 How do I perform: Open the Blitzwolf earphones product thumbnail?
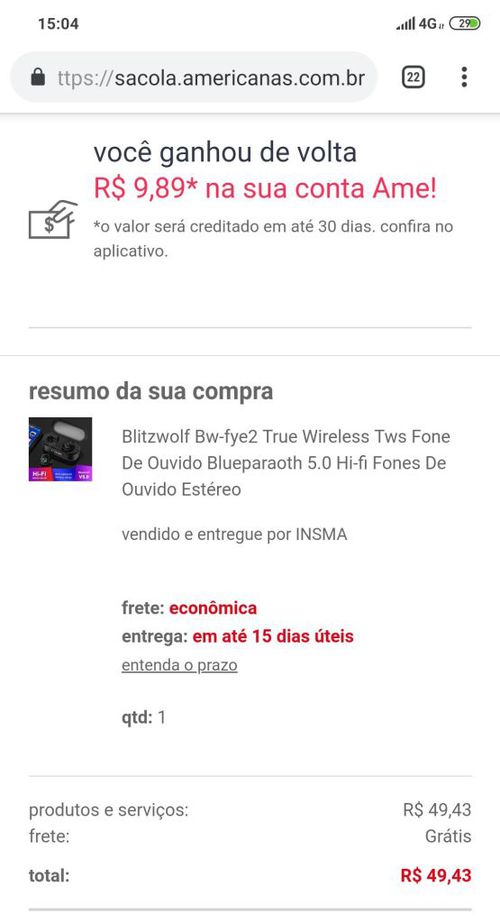(60, 449)
